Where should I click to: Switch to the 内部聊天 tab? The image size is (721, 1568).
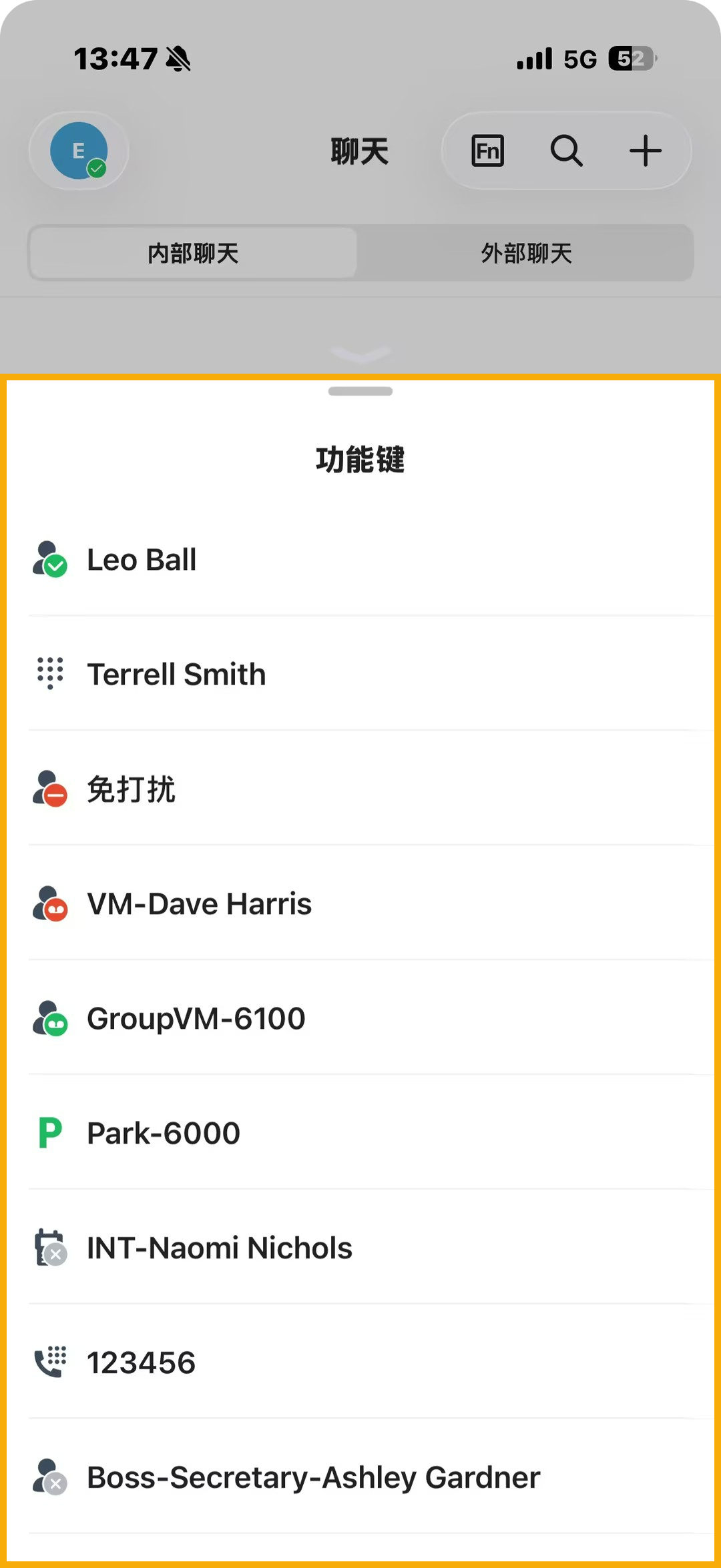193,253
